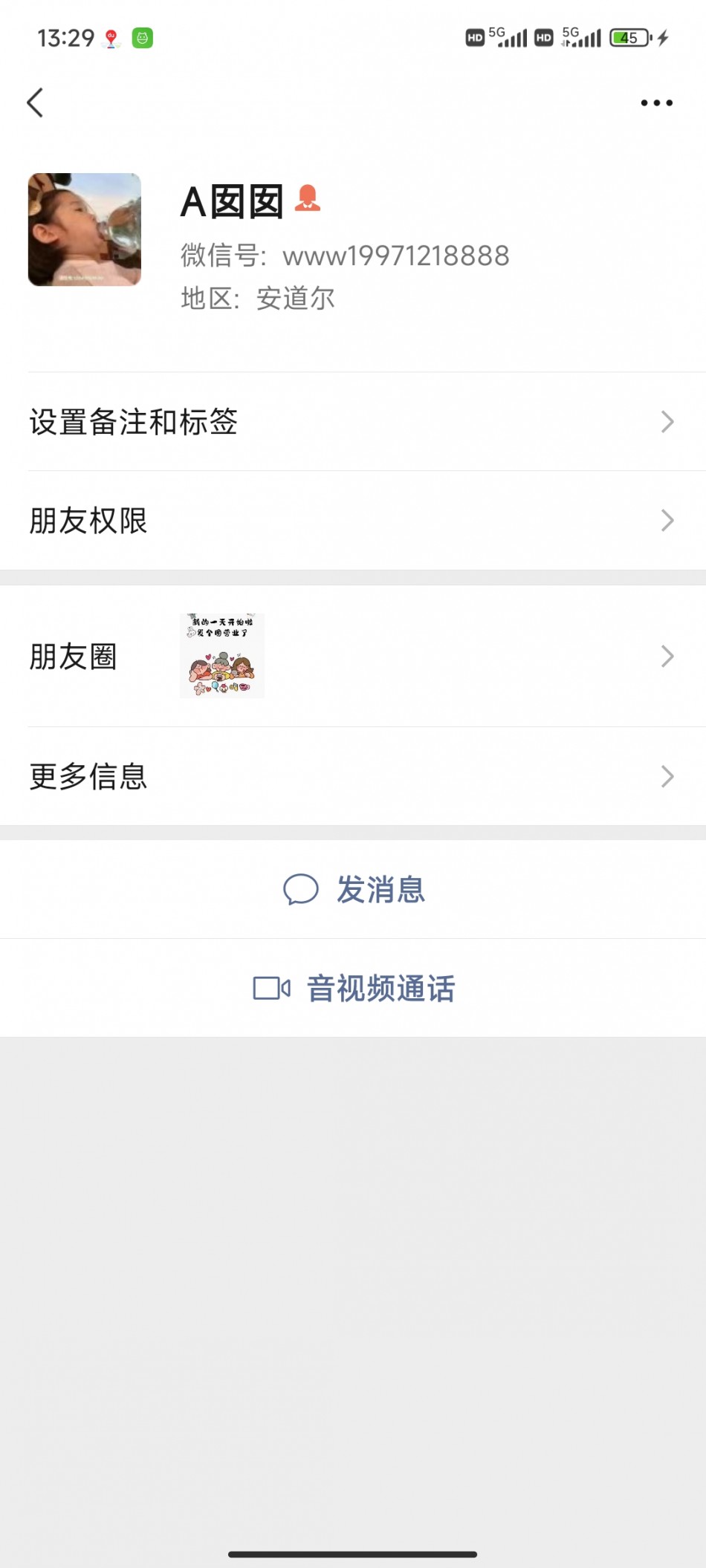Open the three-dot more options menu
This screenshot has width=706, height=1568.
pyautogui.click(x=656, y=103)
